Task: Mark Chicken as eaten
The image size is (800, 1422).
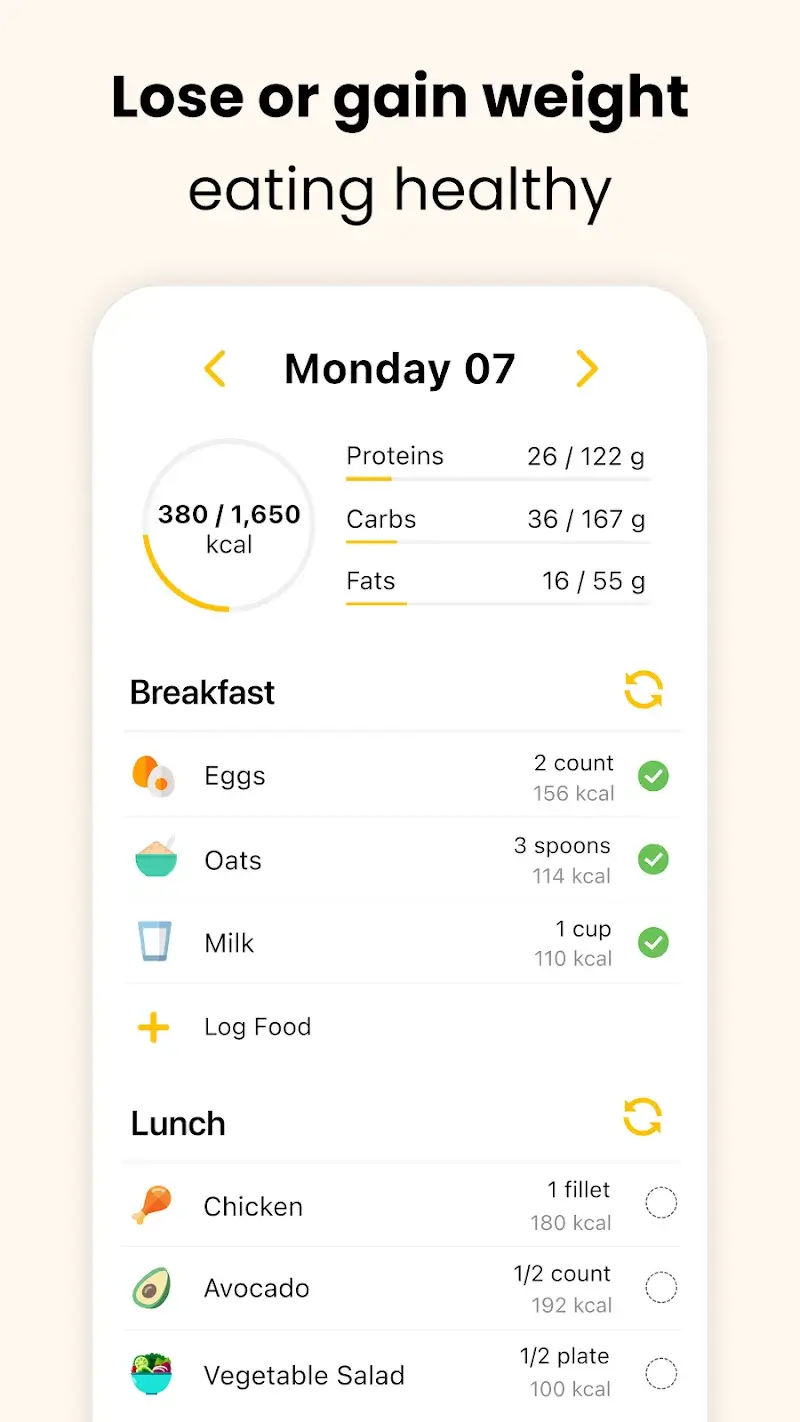Action: click(x=661, y=1202)
